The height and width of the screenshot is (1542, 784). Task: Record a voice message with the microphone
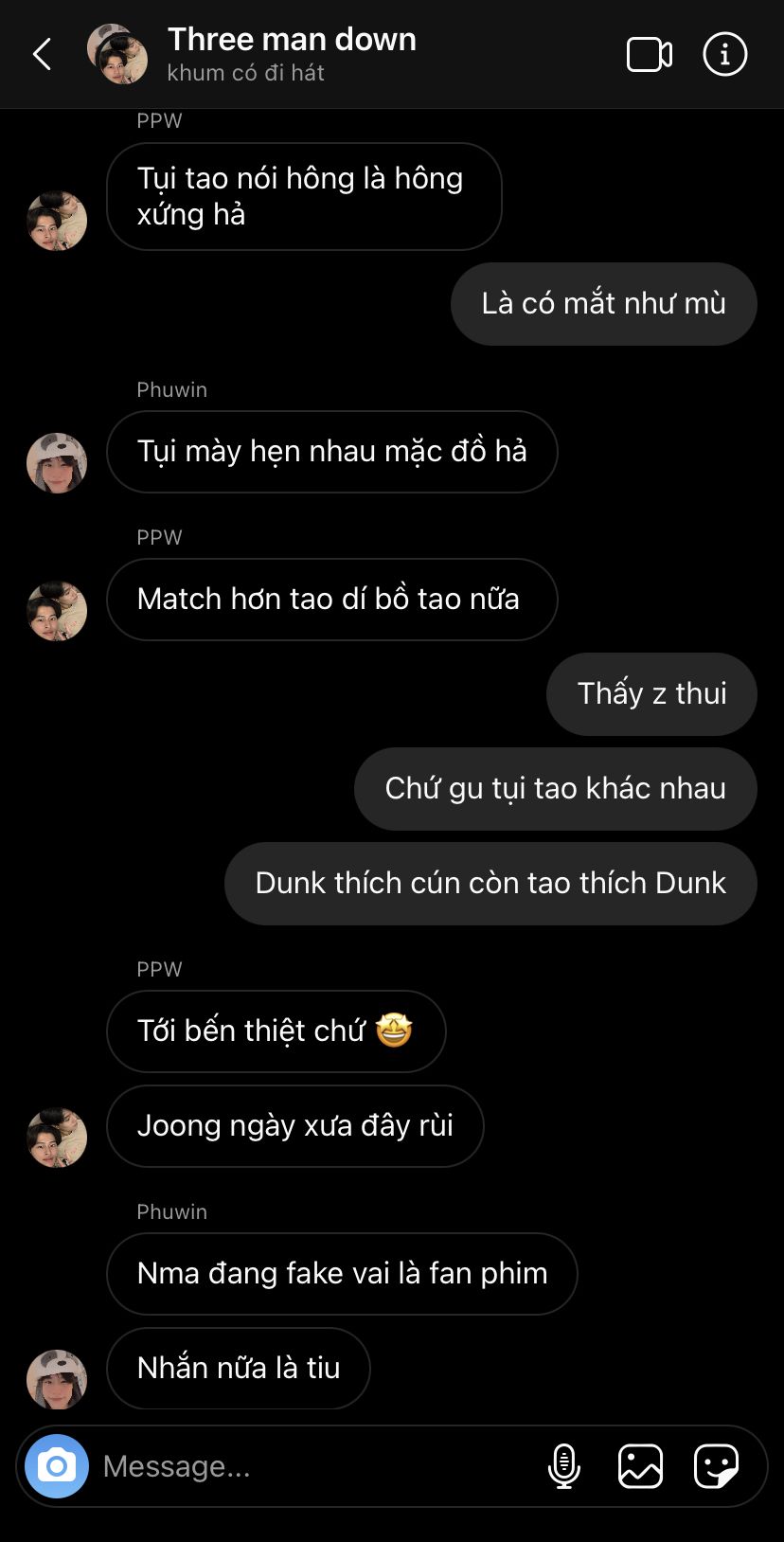point(564,1466)
